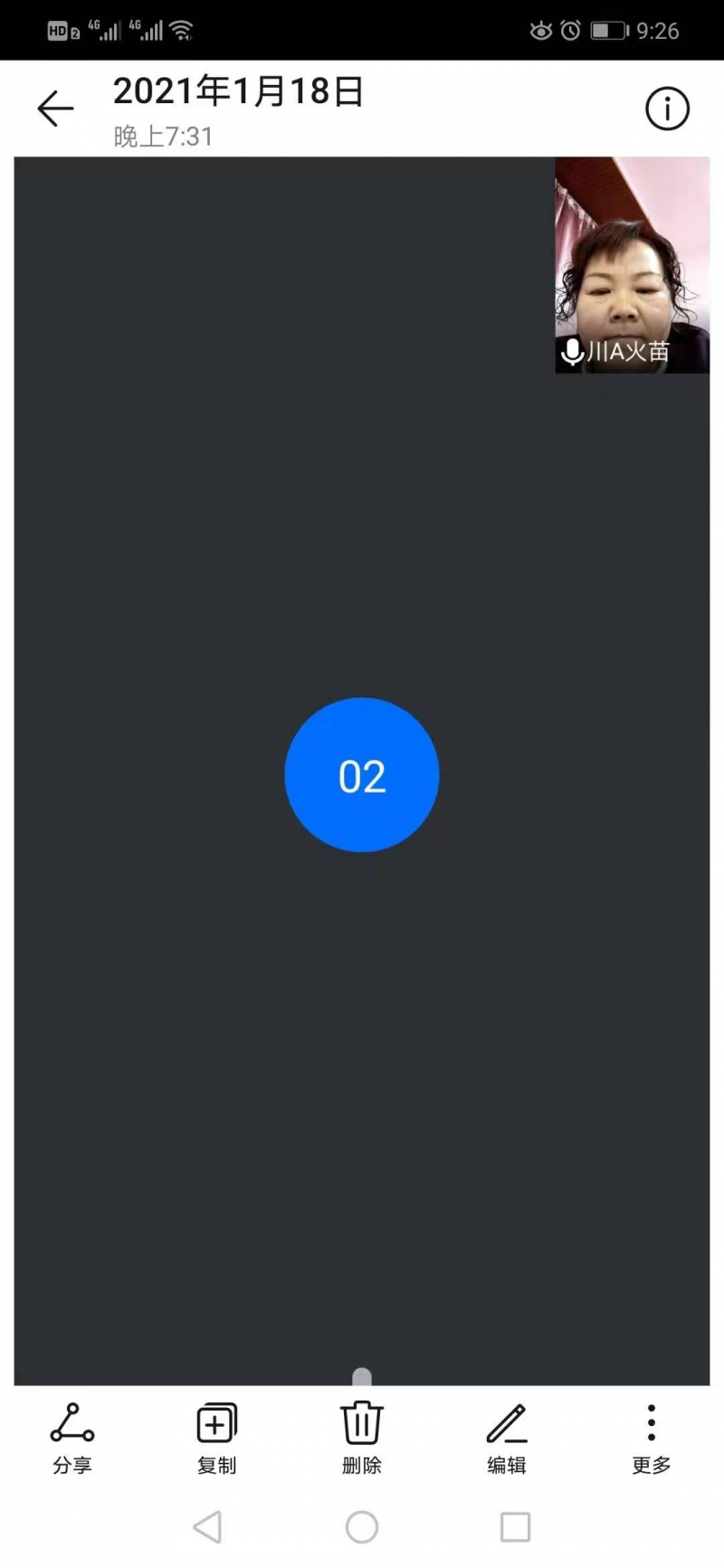
Task: Tap the system home button
Action: click(362, 1527)
